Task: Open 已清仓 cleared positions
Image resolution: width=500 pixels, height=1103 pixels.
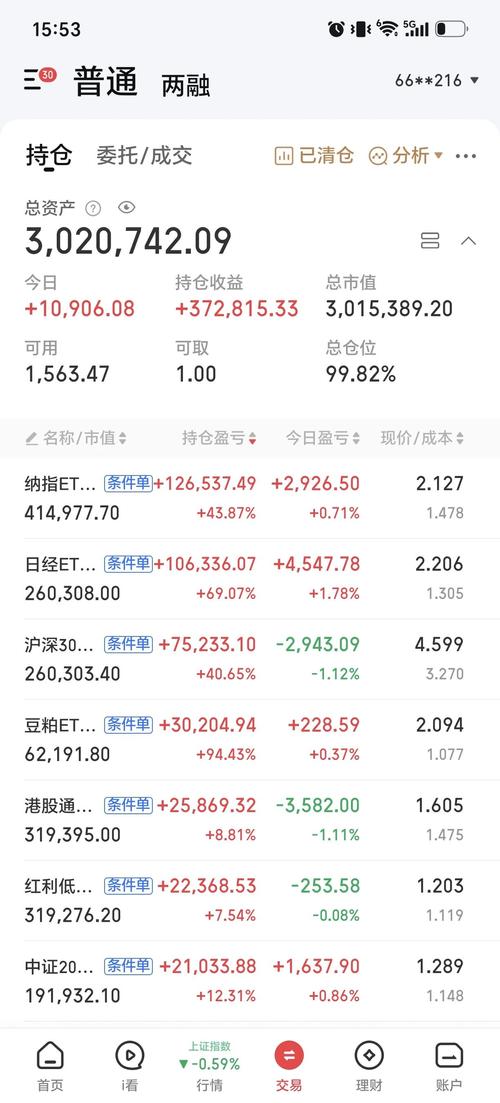Action: pos(314,155)
